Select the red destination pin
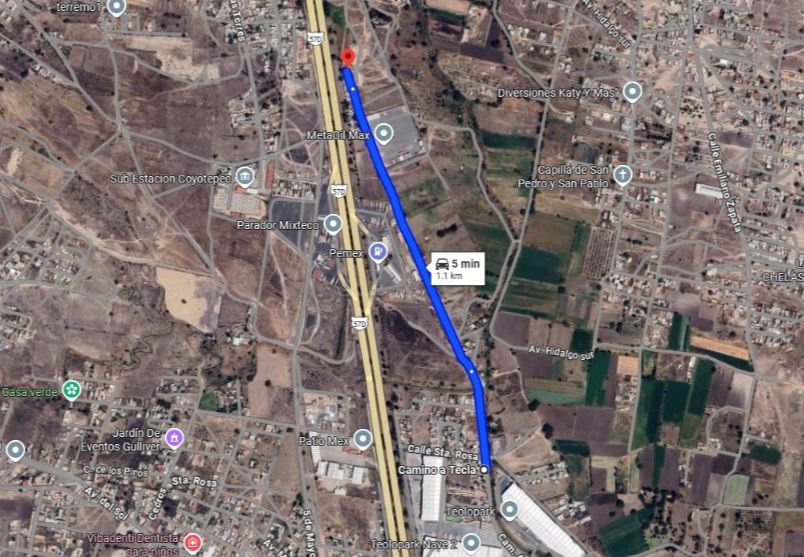The image size is (804, 557). pyautogui.click(x=347, y=58)
